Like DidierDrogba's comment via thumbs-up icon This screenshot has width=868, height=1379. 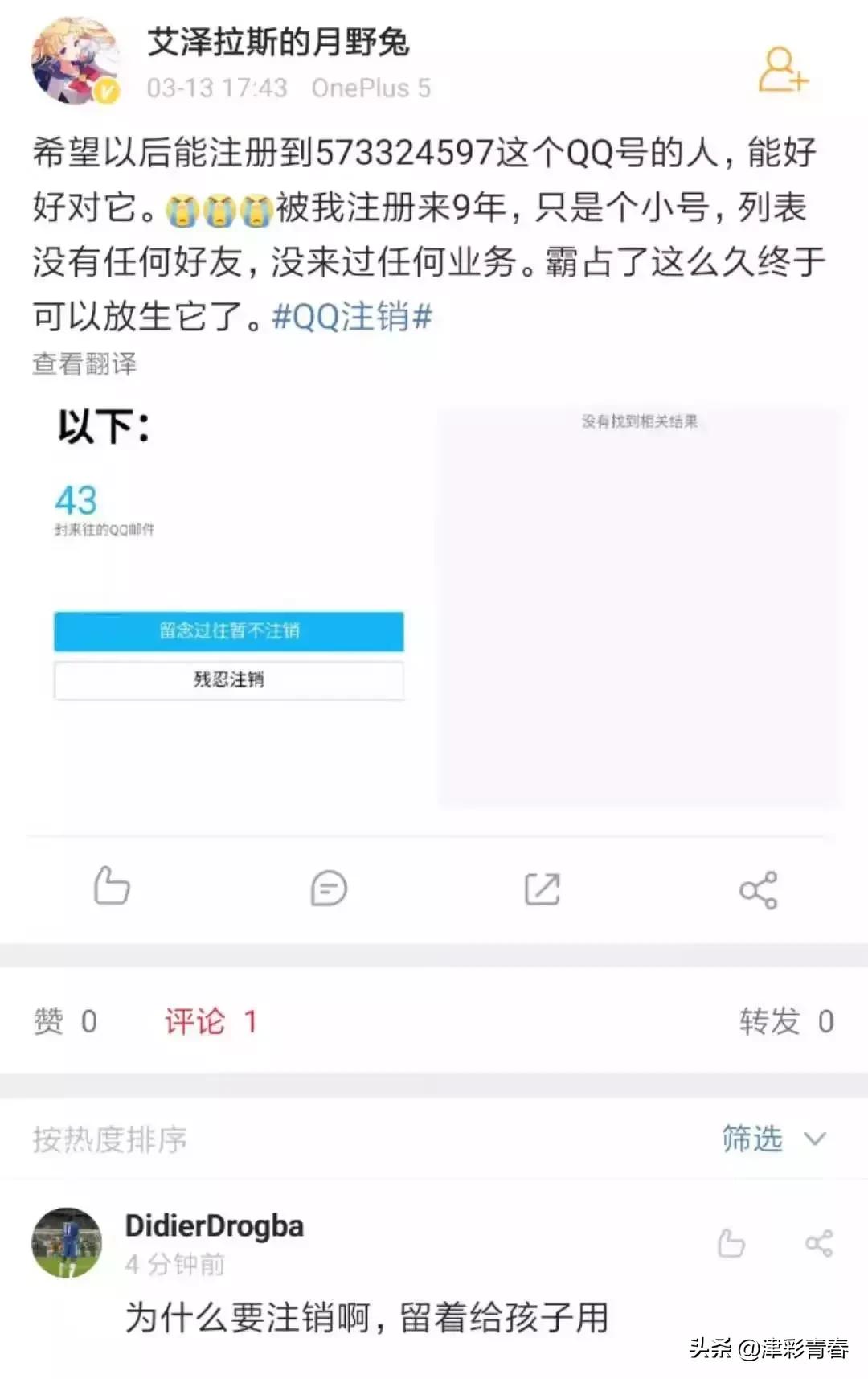click(x=731, y=1243)
